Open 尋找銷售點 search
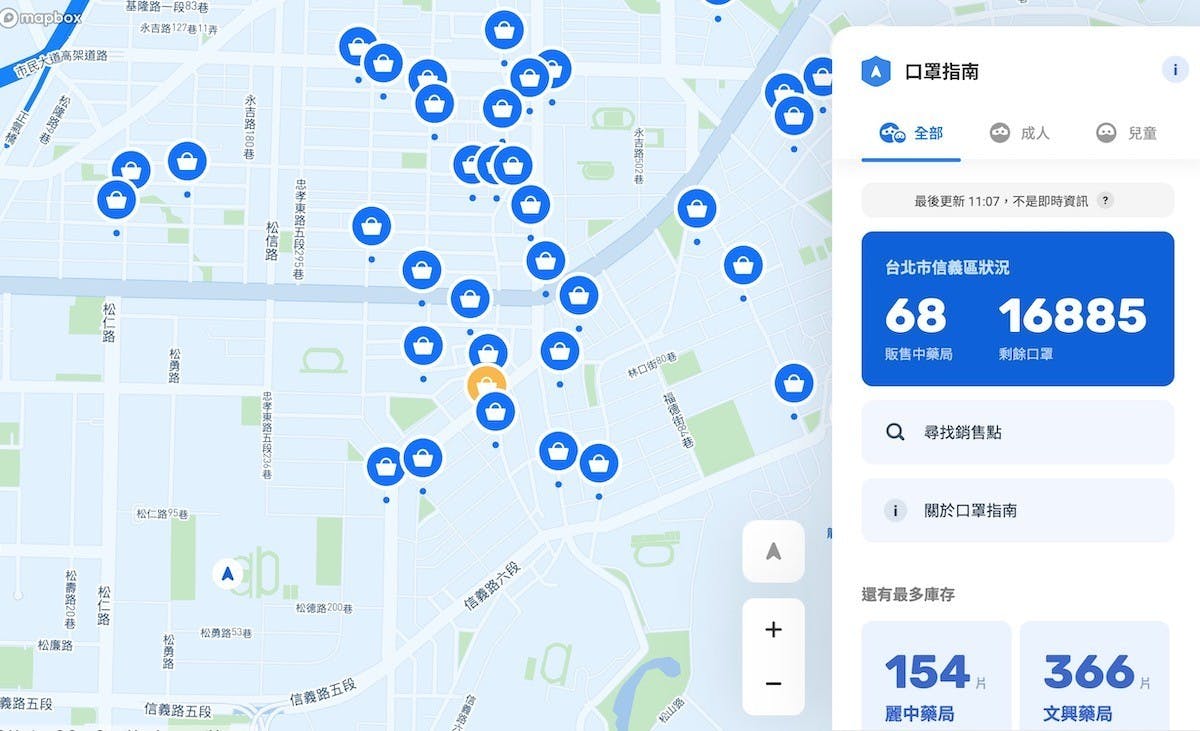The image size is (1200, 731). pyautogui.click(x=1017, y=432)
